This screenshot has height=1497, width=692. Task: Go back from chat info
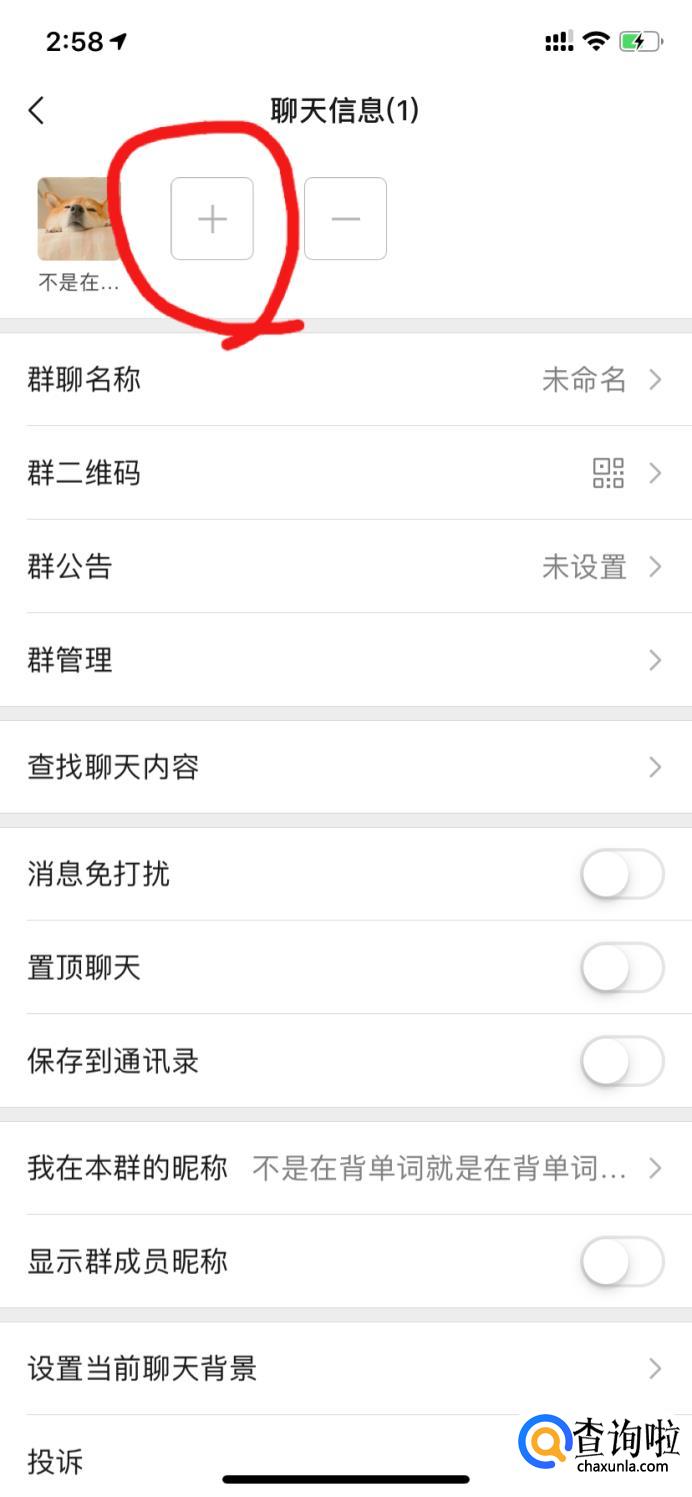click(x=37, y=110)
